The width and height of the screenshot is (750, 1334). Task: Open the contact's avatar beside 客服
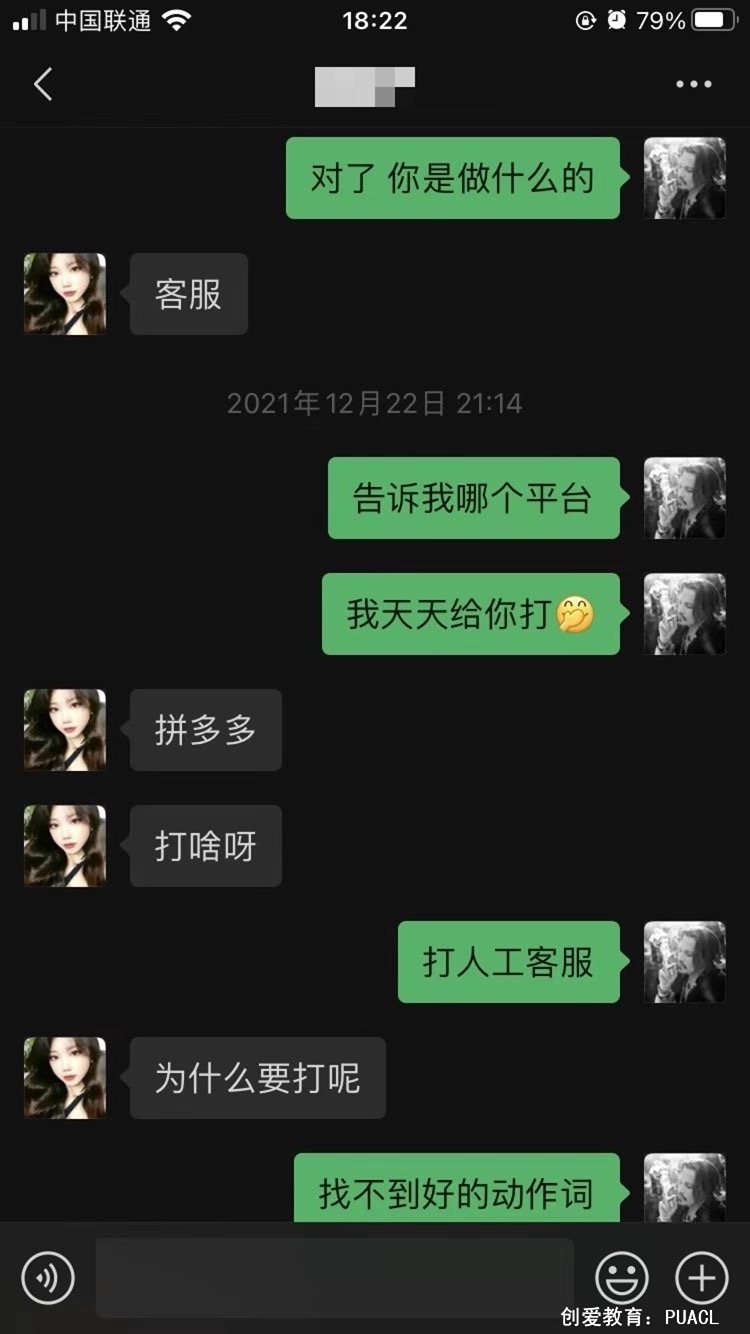tap(65, 294)
